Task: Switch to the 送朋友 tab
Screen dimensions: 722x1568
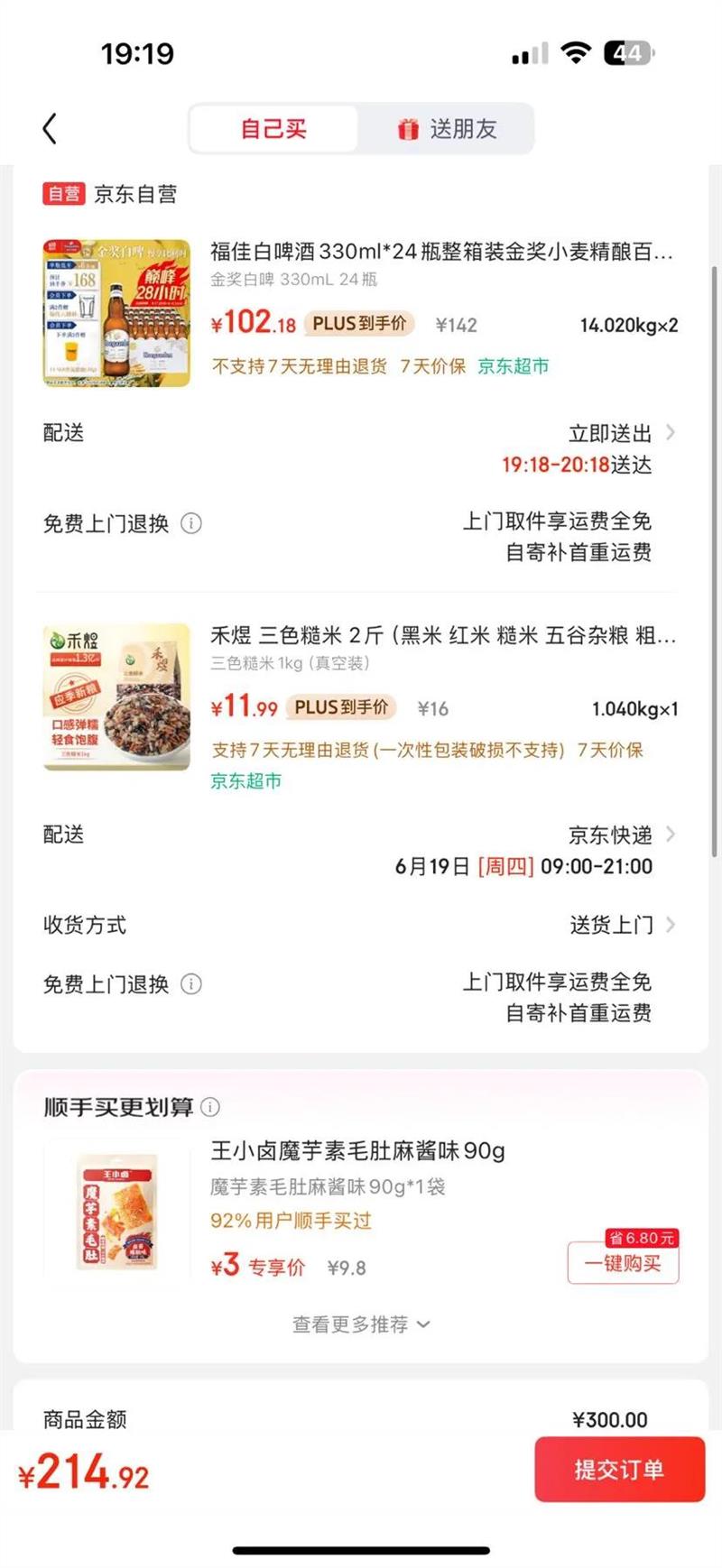Action: [x=447, y=129]
